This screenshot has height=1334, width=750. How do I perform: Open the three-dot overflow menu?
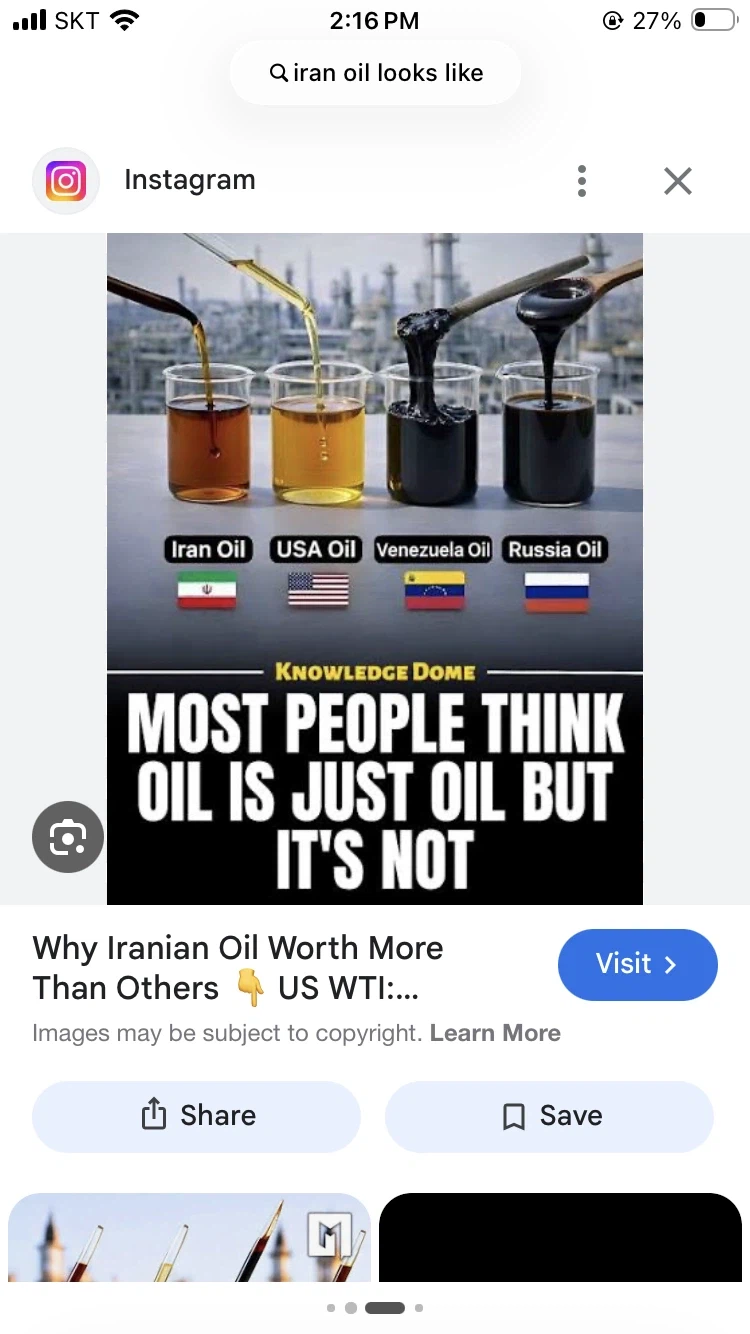[581, 181]
